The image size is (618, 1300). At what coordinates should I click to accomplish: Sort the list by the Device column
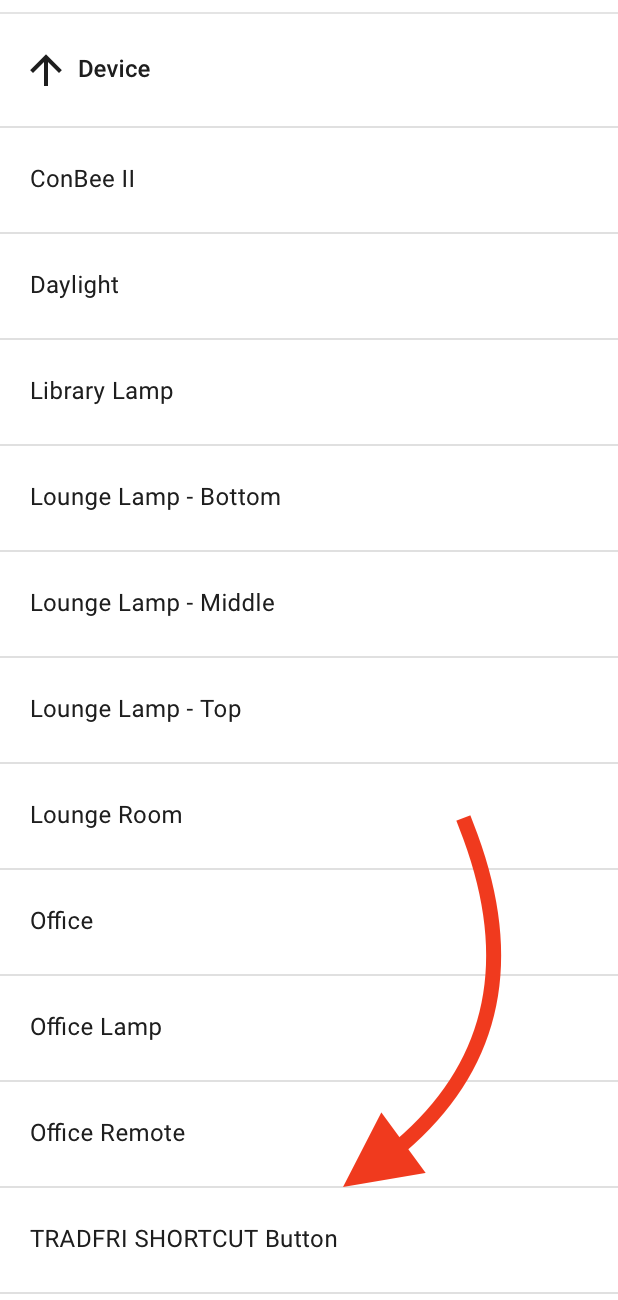pos(90,70)
